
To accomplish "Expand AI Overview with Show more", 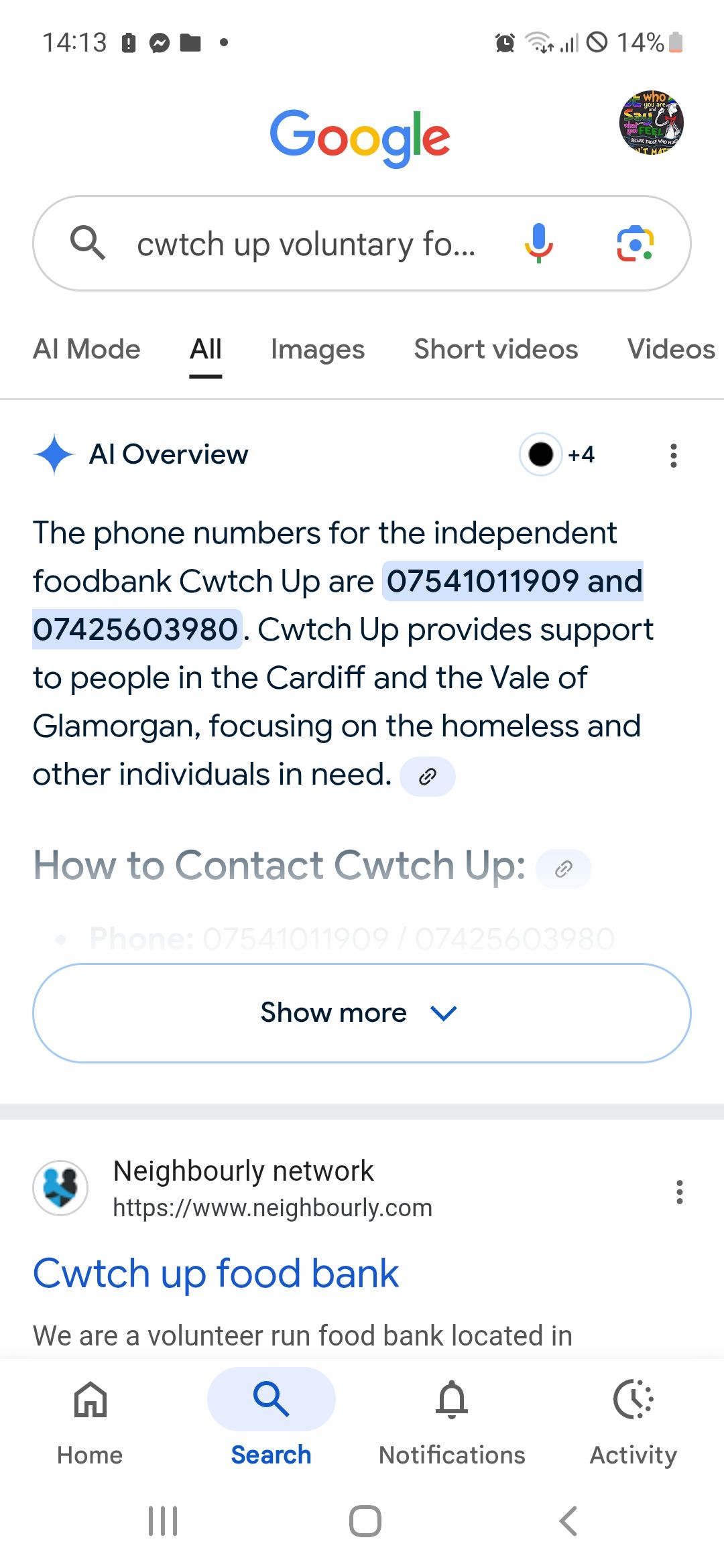I will pos(362,1013).
